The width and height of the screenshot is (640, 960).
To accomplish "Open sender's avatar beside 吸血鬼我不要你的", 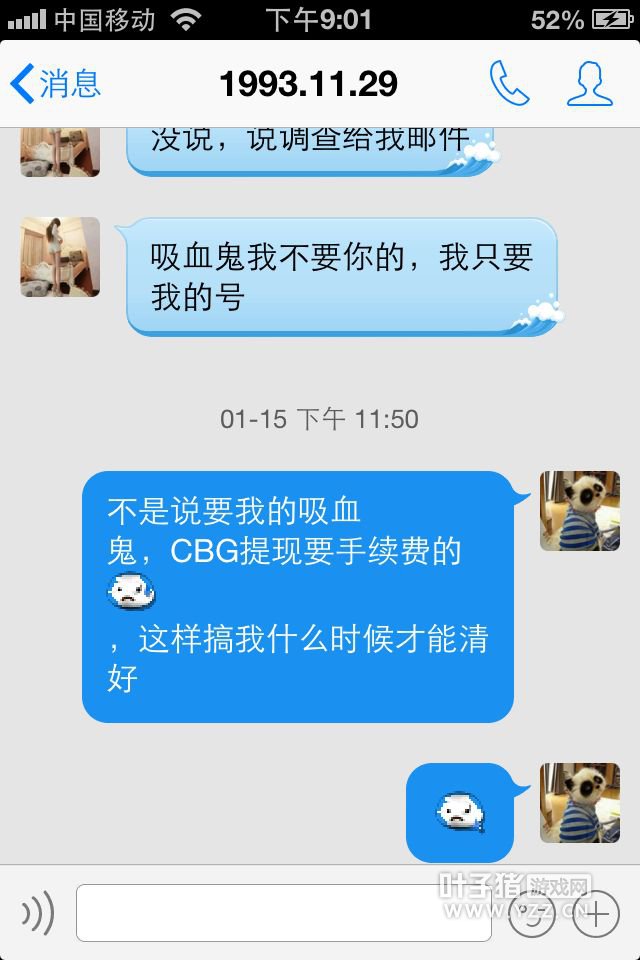I will pyautogui.click(x=60, y=257).
